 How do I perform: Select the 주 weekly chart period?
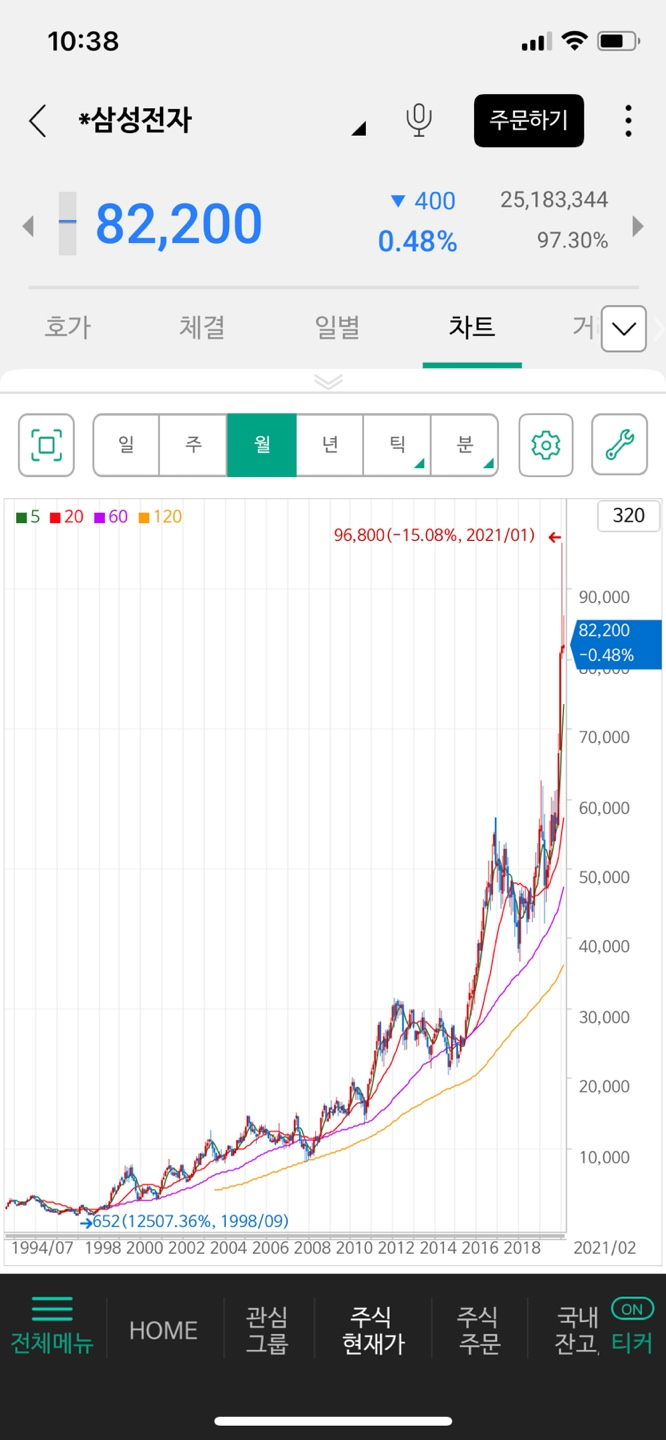tap(193, 444)
